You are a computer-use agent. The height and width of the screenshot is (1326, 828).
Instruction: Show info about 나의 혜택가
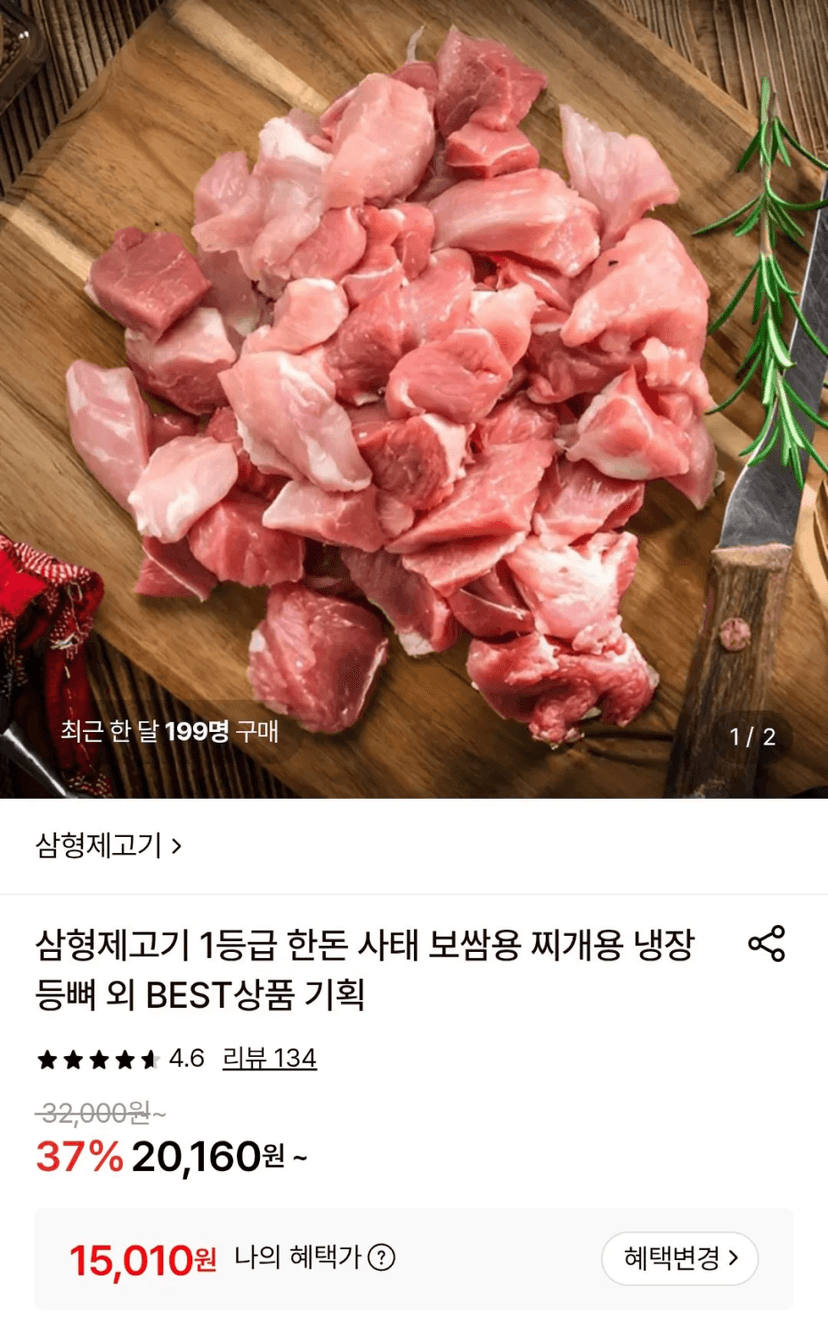381,1258
